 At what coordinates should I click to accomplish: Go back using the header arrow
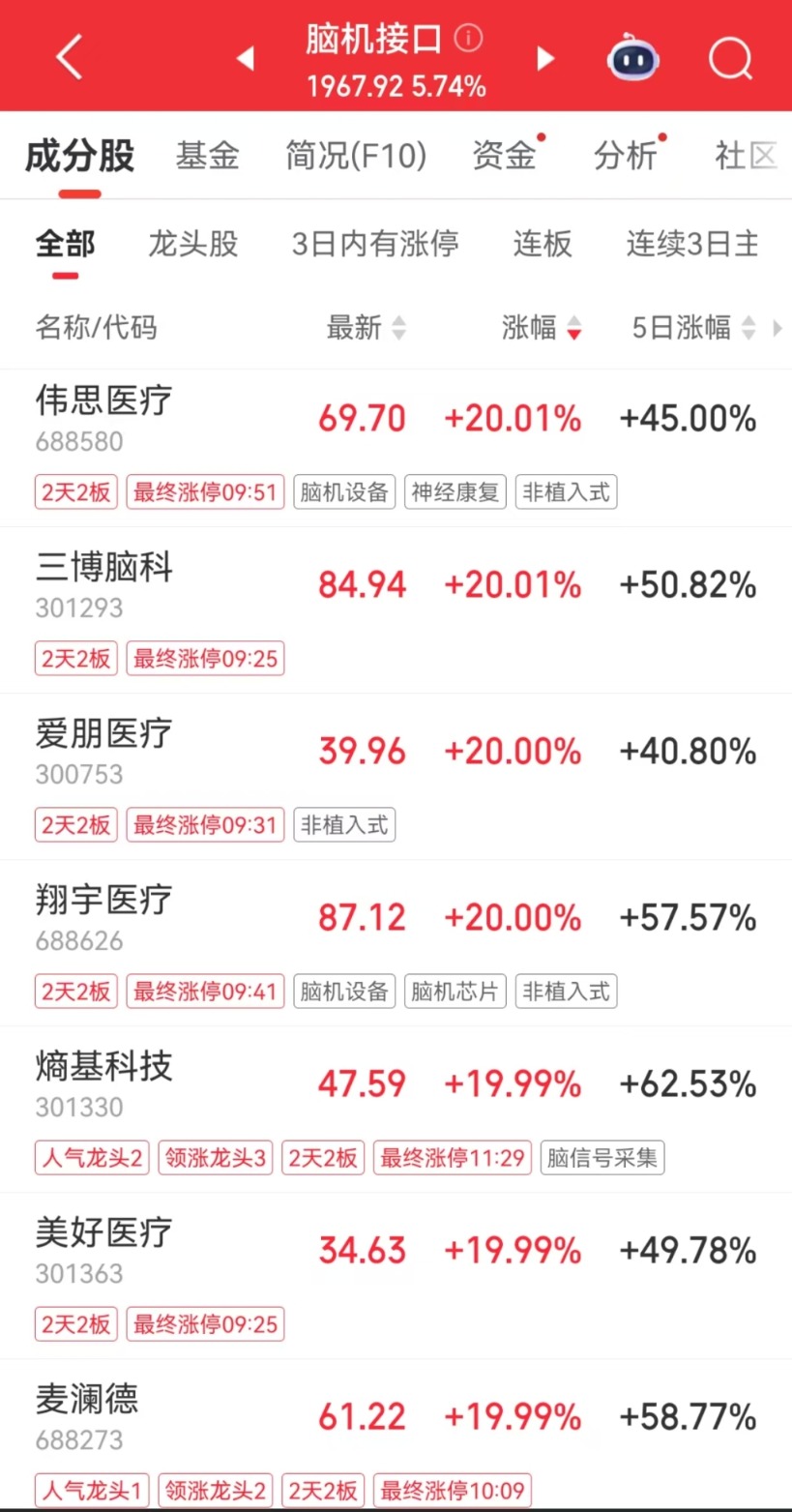[x=69, y=58]
